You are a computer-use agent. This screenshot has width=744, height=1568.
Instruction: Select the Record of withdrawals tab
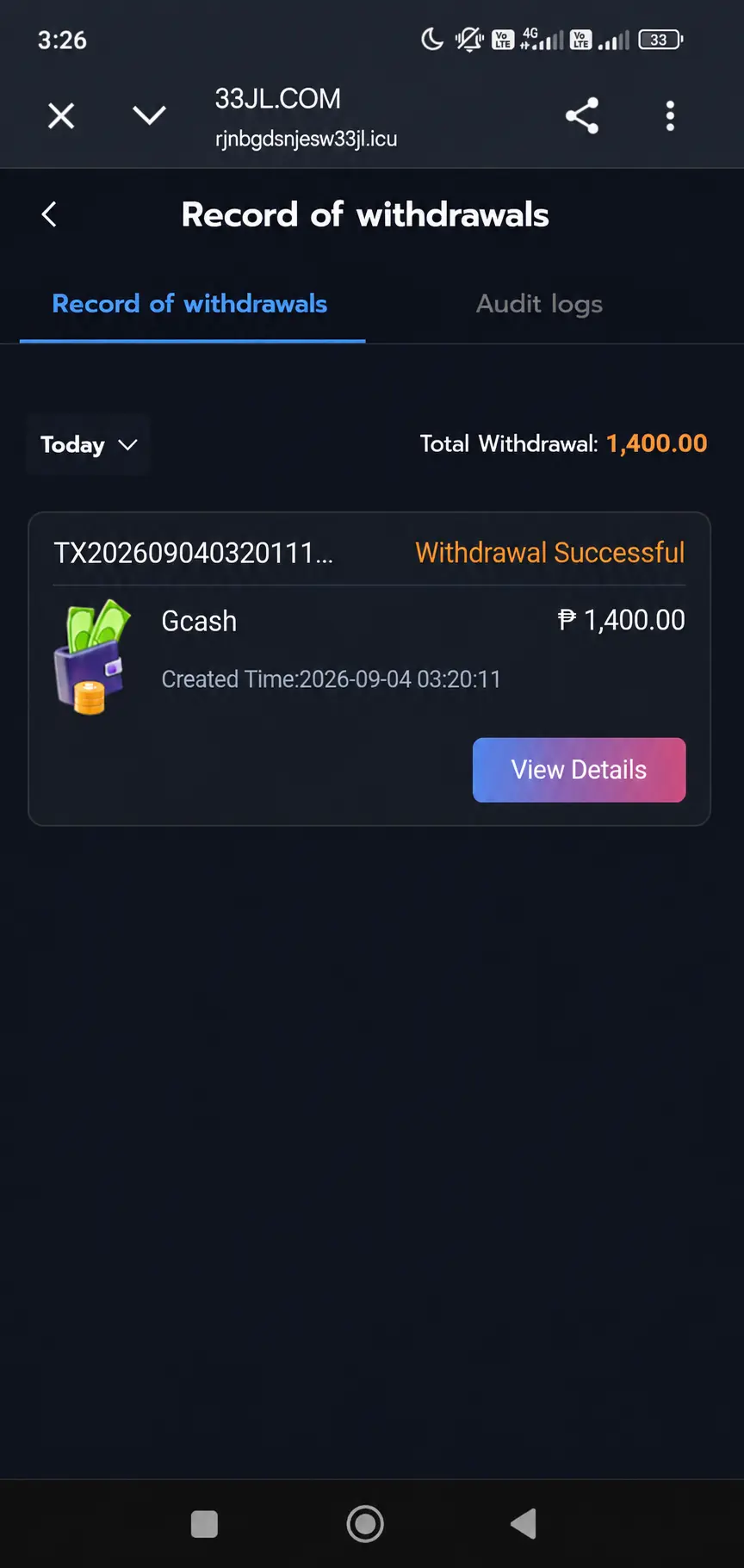190,304
